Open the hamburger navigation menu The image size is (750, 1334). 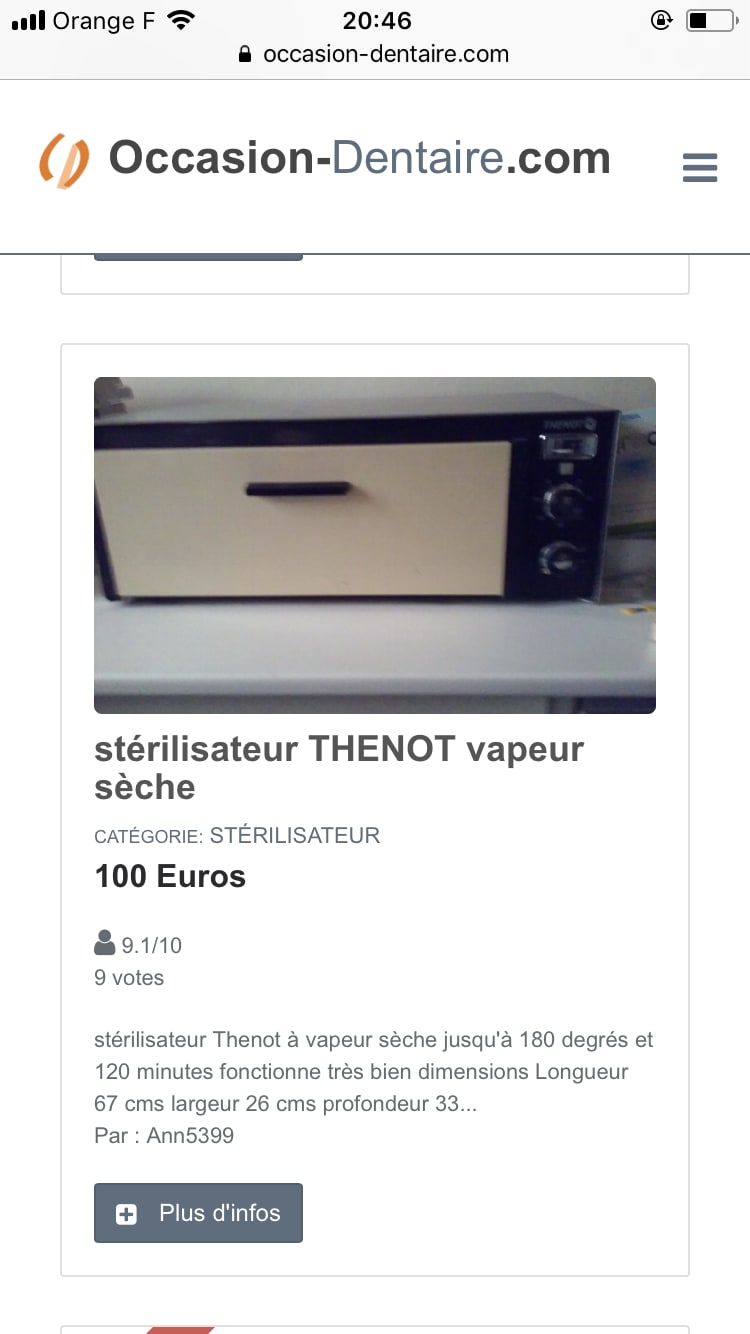tap(700, 167)
